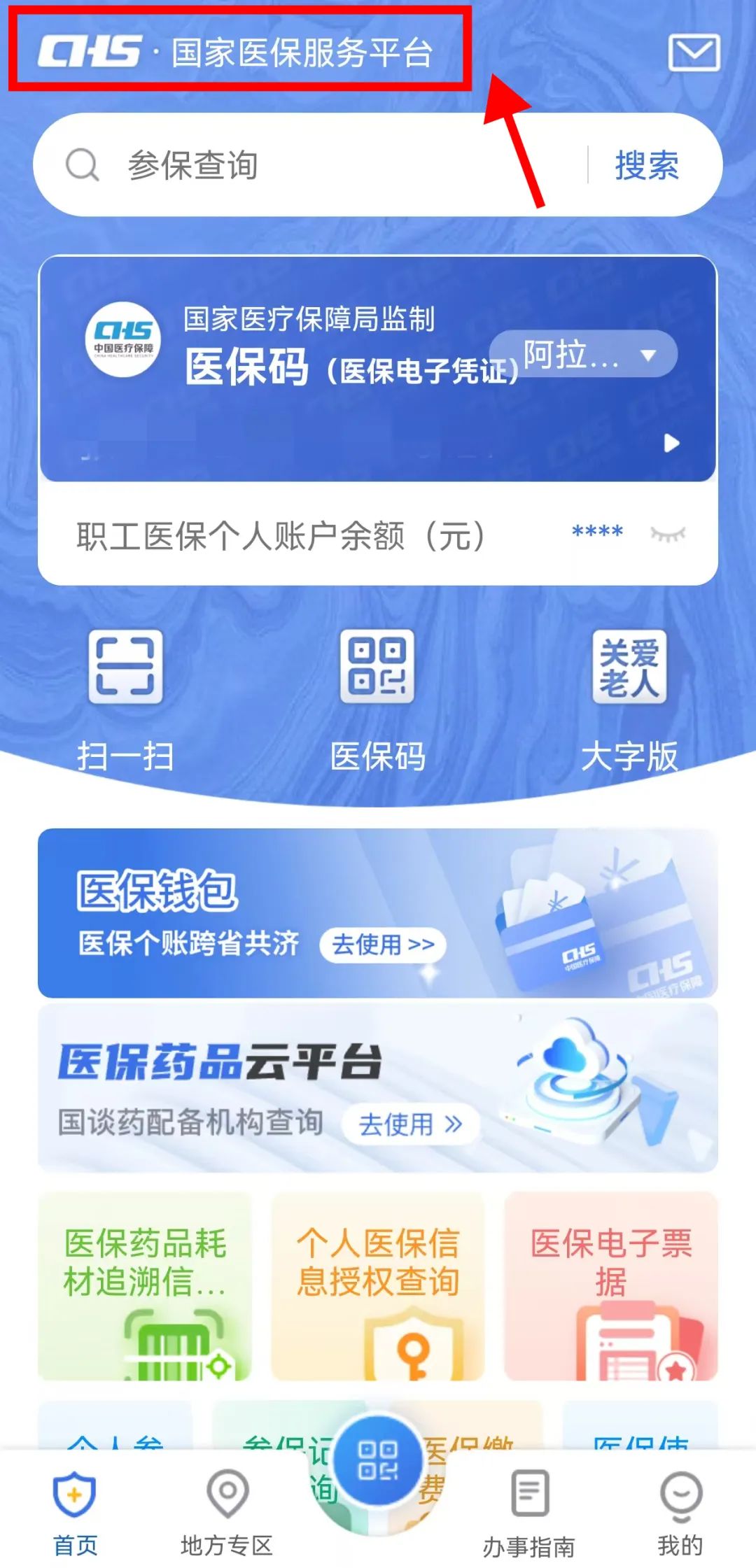This screenshot has height=1568, width=756.
Task: Open the 医保钱包 banner
Action: point(378,912)
